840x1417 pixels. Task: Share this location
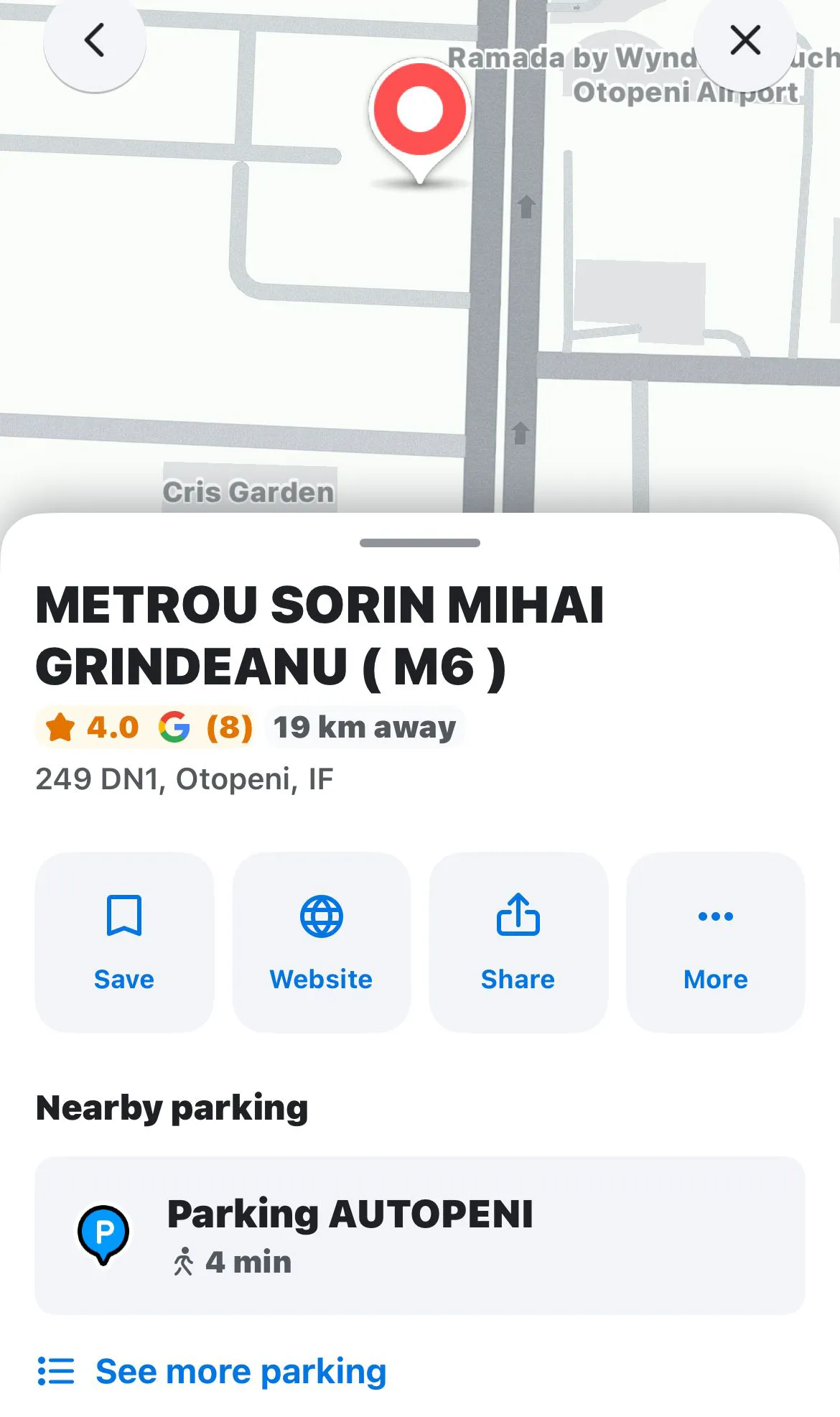coord(518,942)
